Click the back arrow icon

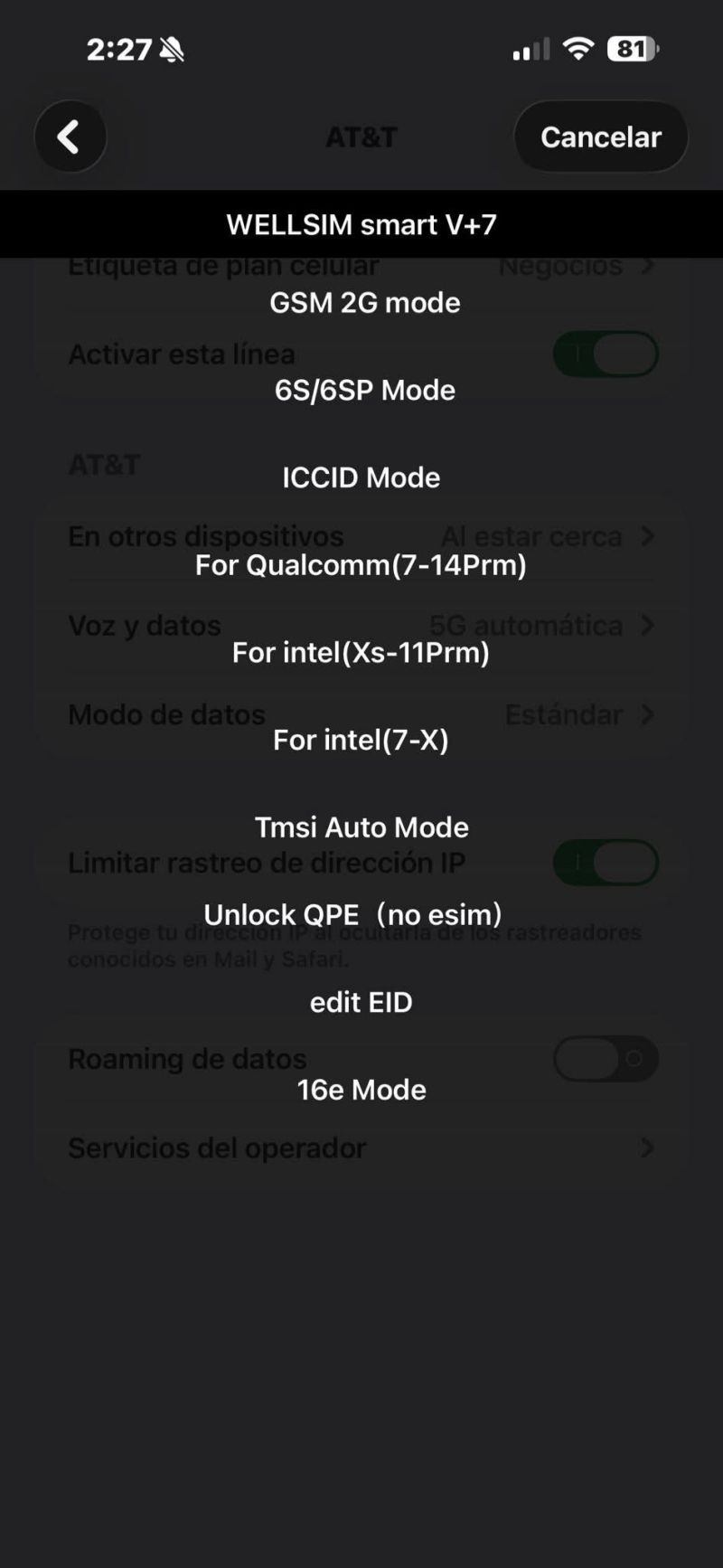(70, 137)
